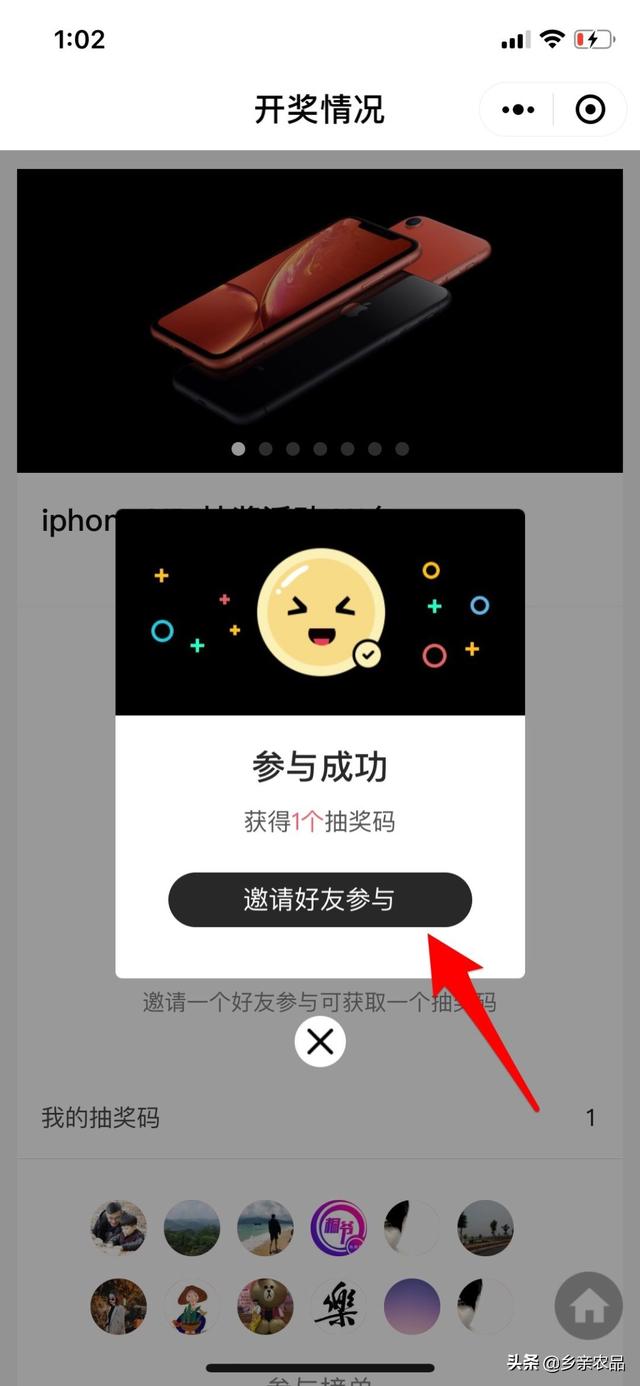Dismiss the 参与成功 popup with the X
Viewport: 640px width, 1386px height.
[320, 1042]
